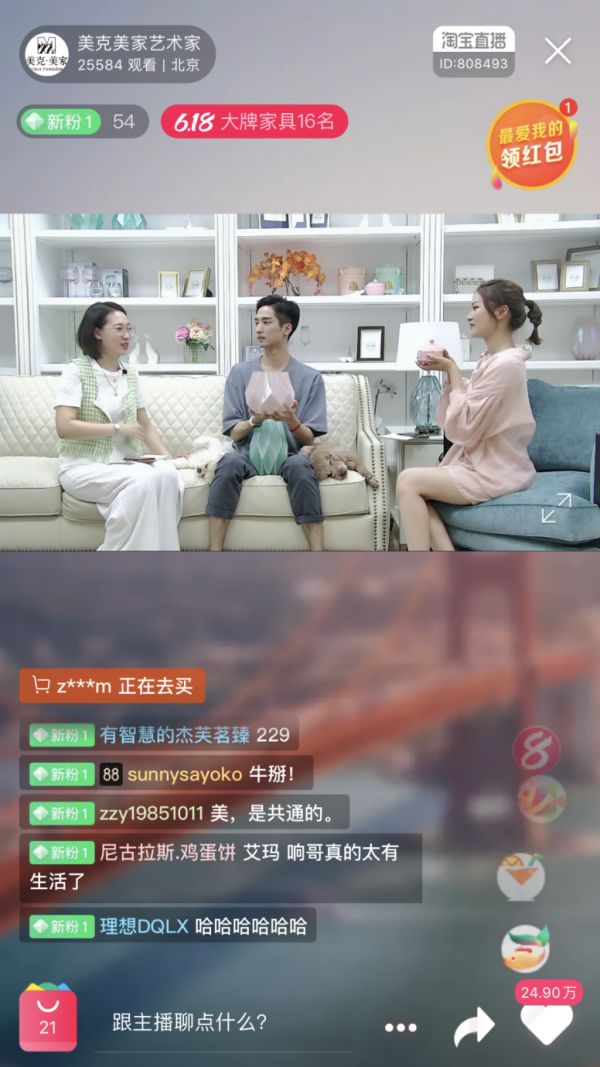
Task: Close the live stream
Action: (x=557, y=51)
